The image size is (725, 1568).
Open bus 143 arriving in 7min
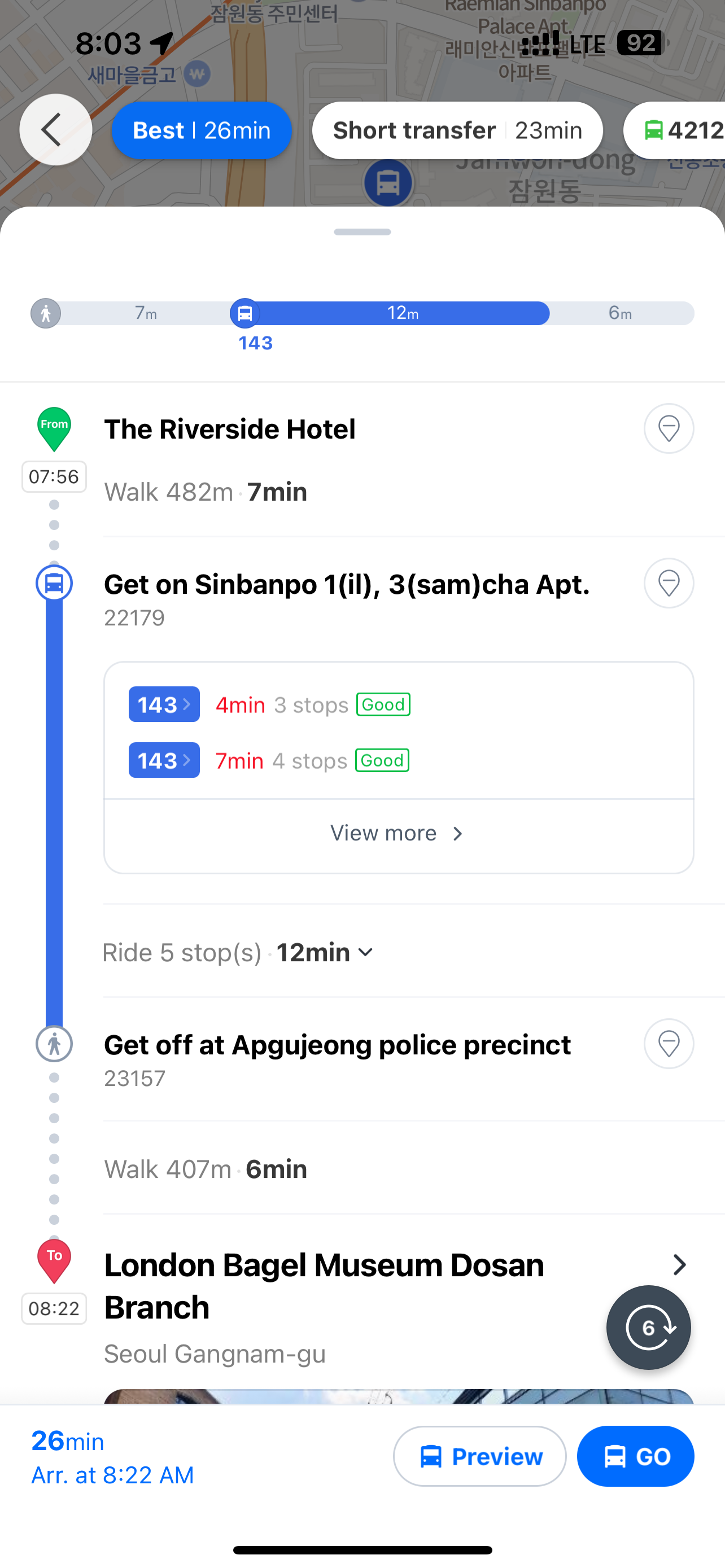(x=164, y=760)
